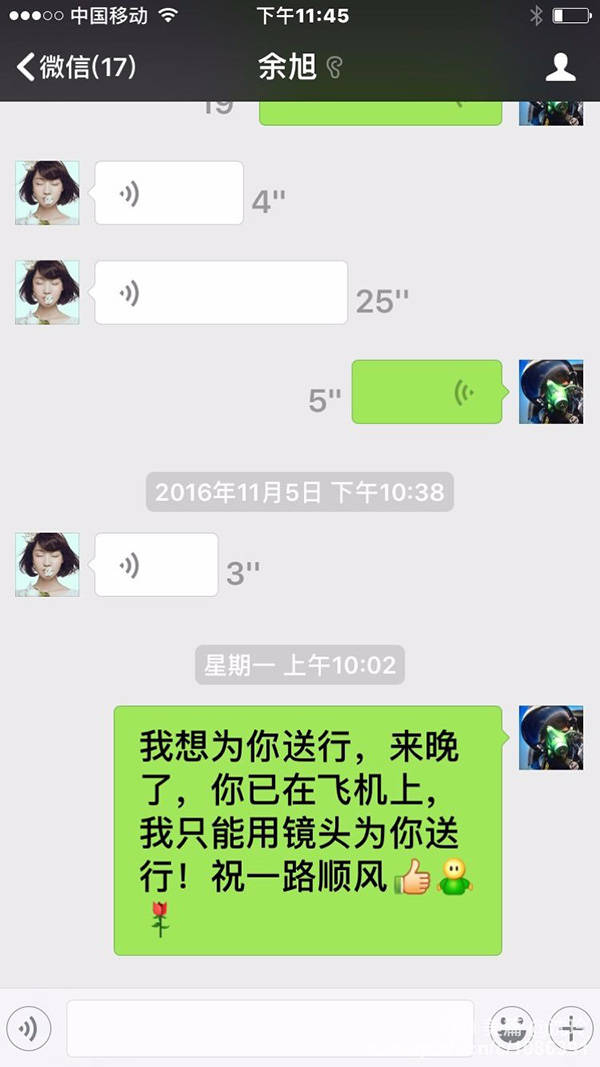The height and width of the screenshot is (1067, 600).
Task: Open the emoji sticker panel
Action: tap(514, 1028)
